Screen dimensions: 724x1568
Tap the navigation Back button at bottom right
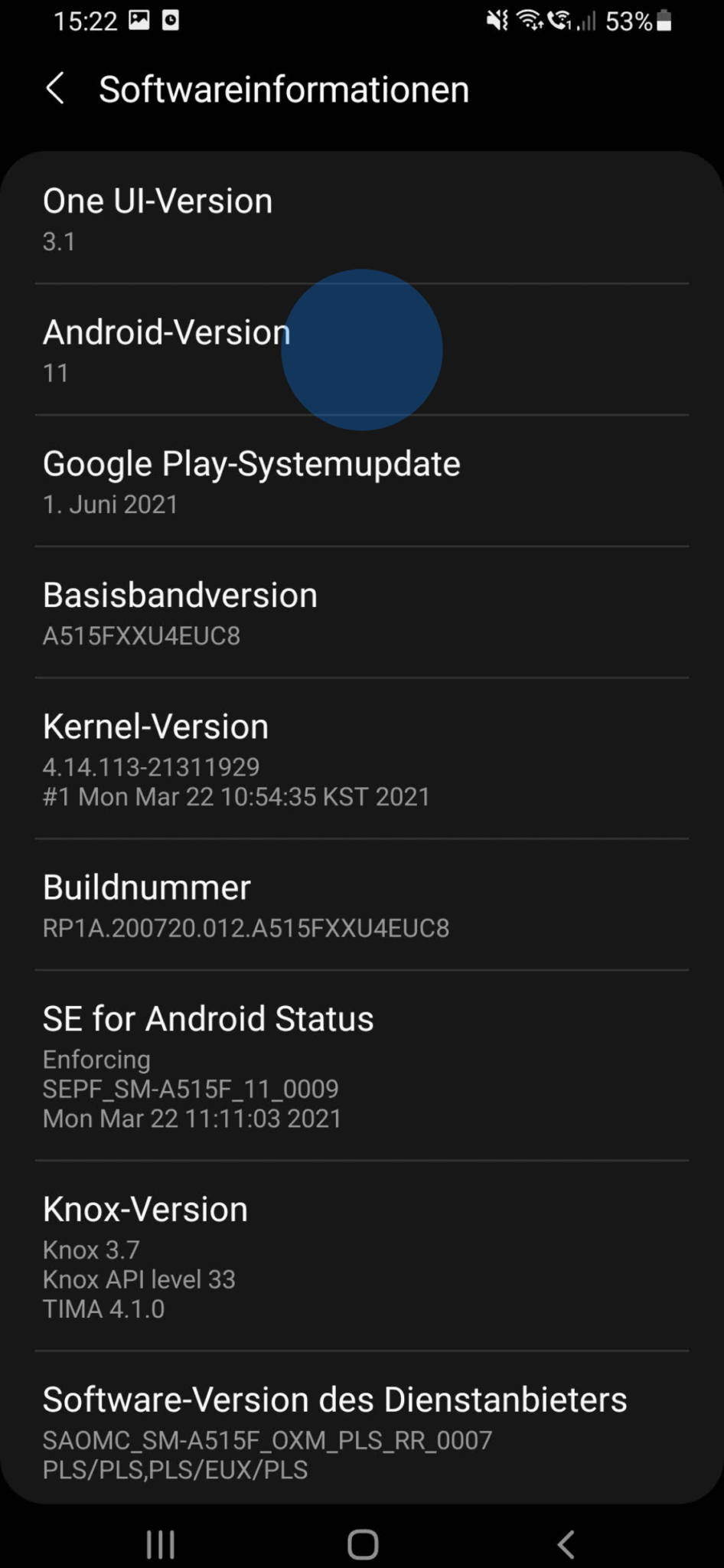click(x=565, y=1543)
